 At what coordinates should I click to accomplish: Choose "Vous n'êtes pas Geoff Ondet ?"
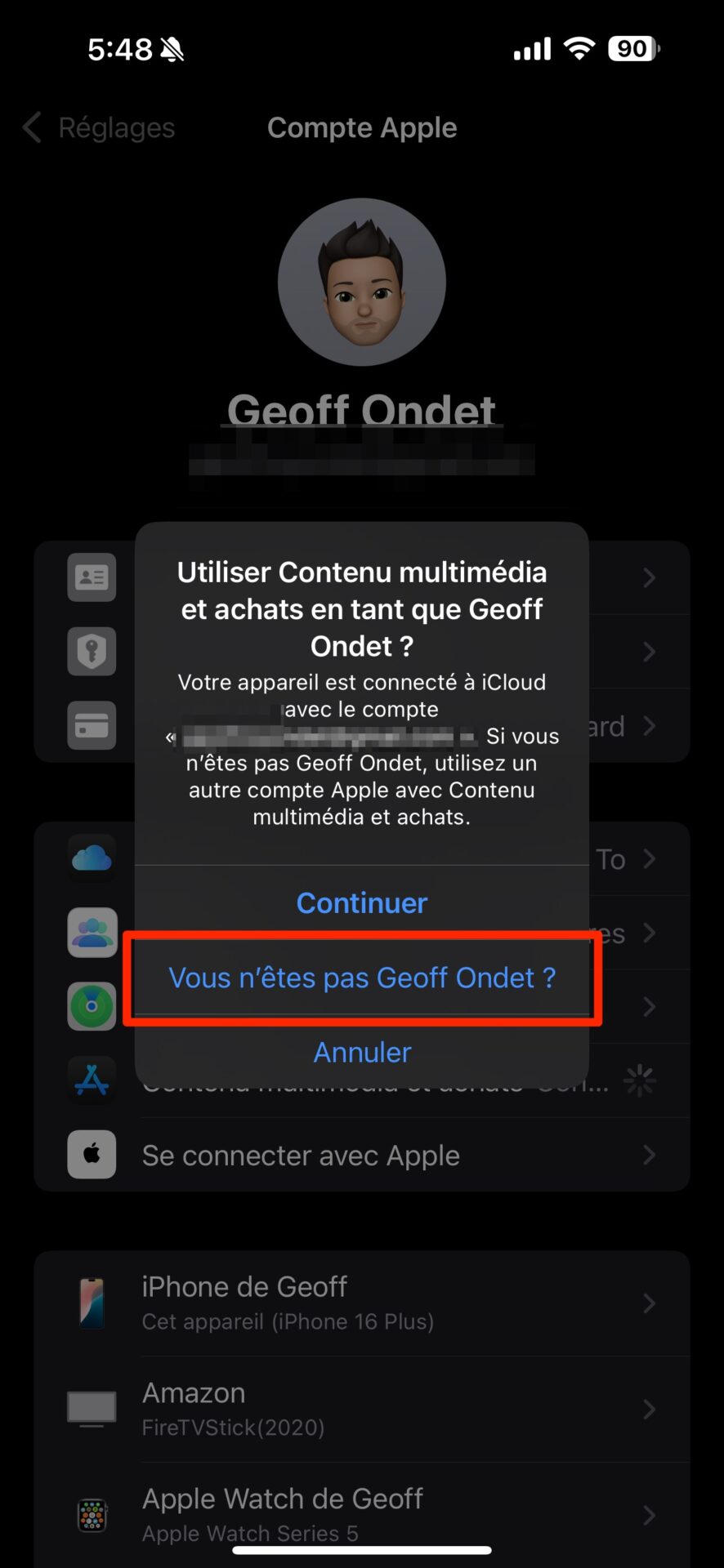tap(361, 978)
